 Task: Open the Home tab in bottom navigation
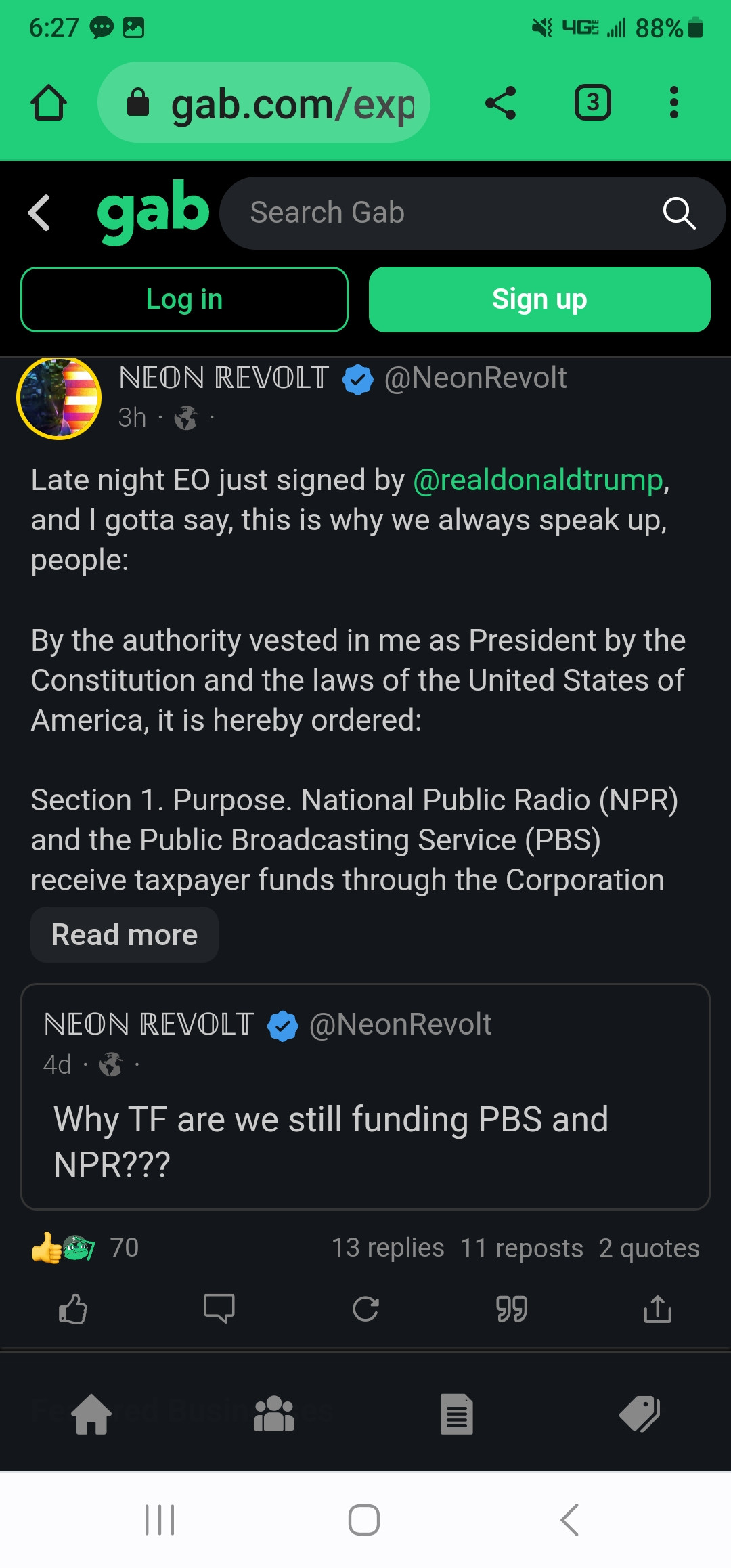tap(91, 1414)
